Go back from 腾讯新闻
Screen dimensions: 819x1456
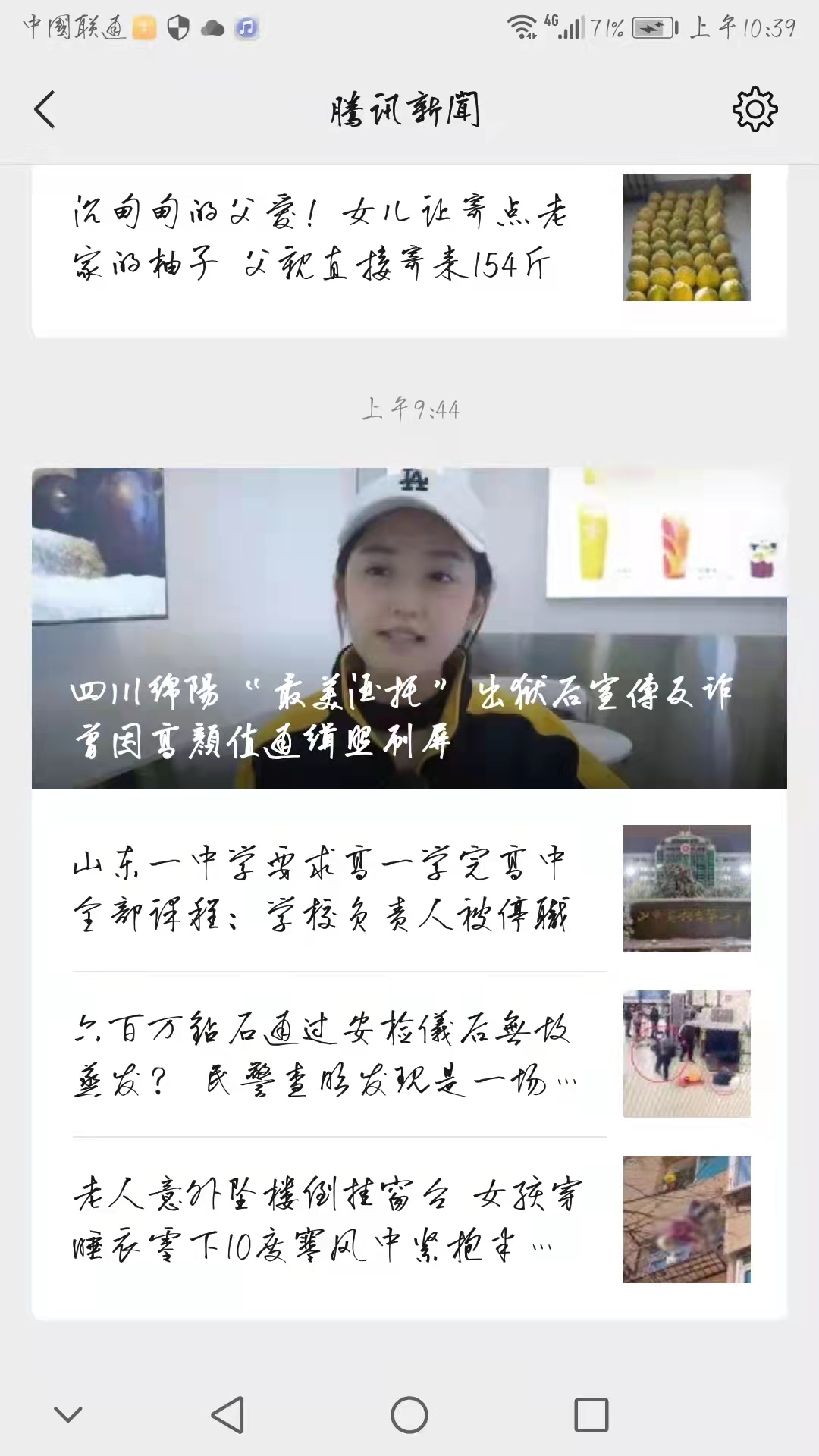click(45, 109)
